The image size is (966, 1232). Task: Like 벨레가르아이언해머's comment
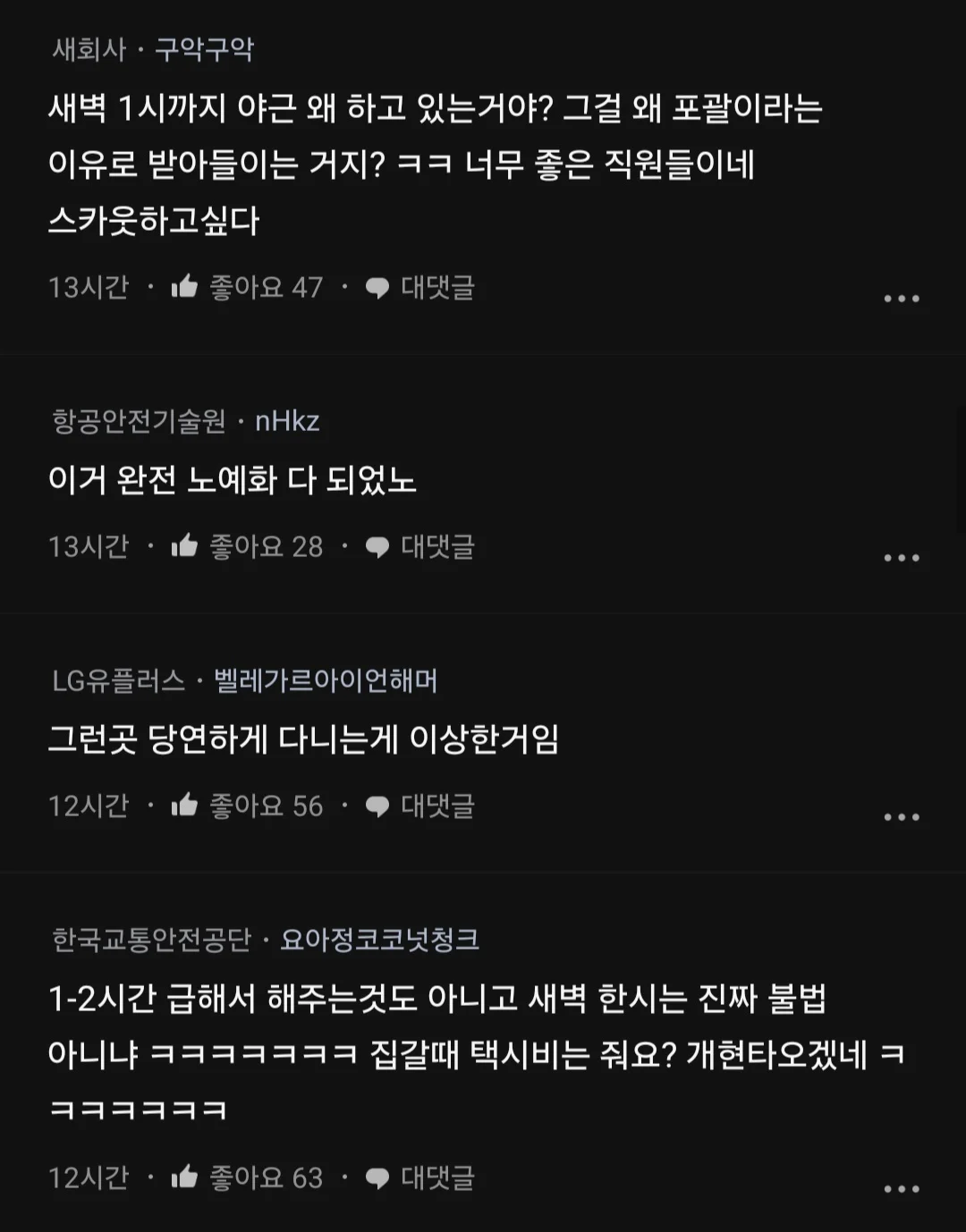tap(185, 806)
